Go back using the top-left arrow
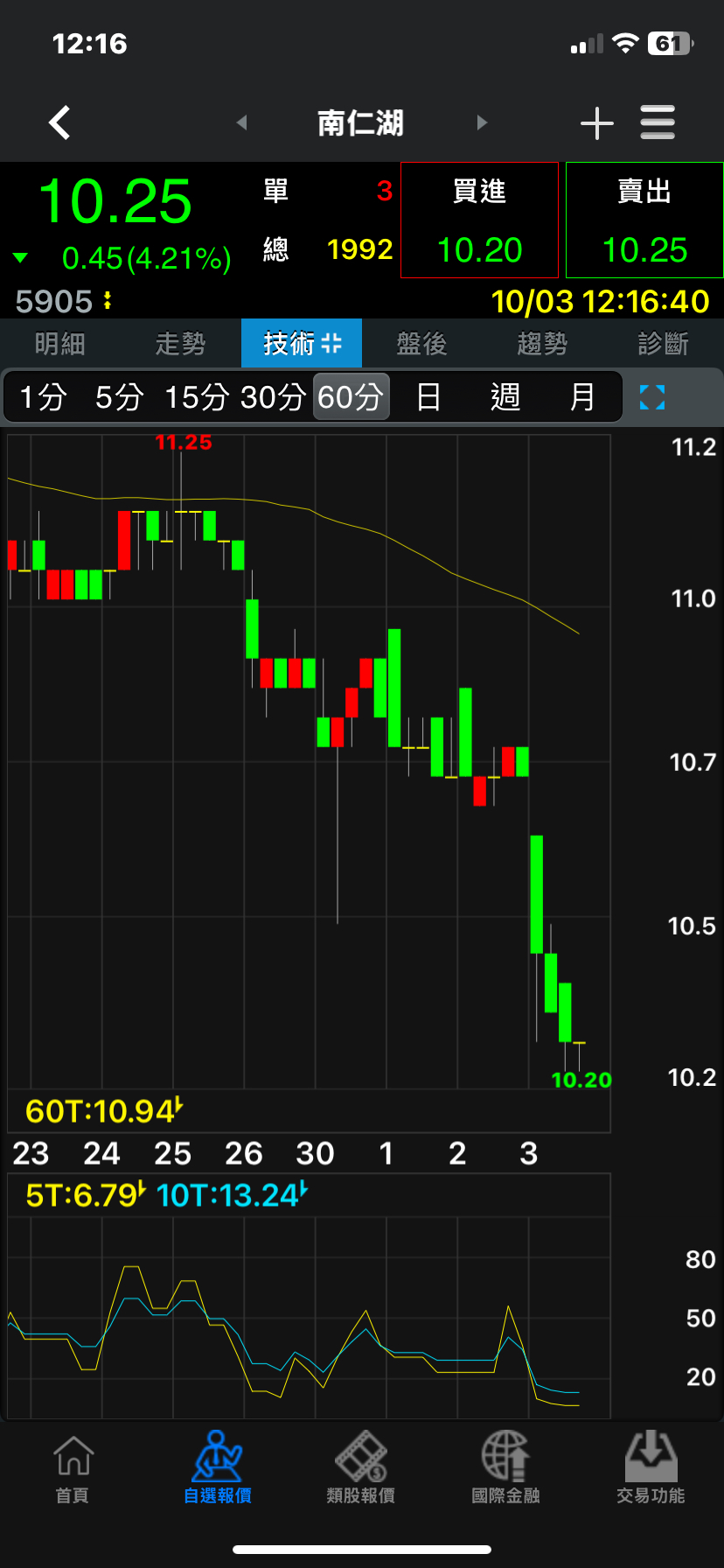Image resolution: width=724 pixels, height=1568 pixels. click(59, 122)
